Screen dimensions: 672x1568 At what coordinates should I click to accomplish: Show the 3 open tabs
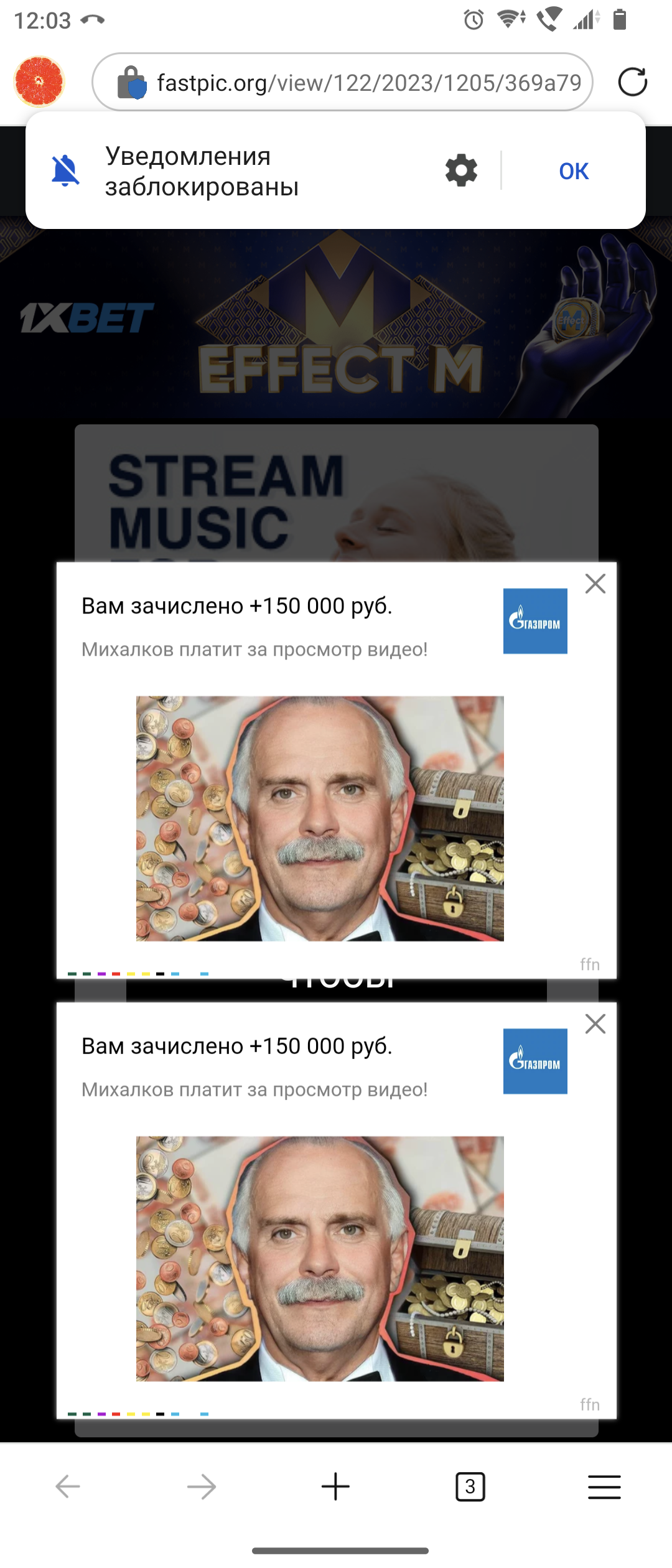click(470, 1486)
